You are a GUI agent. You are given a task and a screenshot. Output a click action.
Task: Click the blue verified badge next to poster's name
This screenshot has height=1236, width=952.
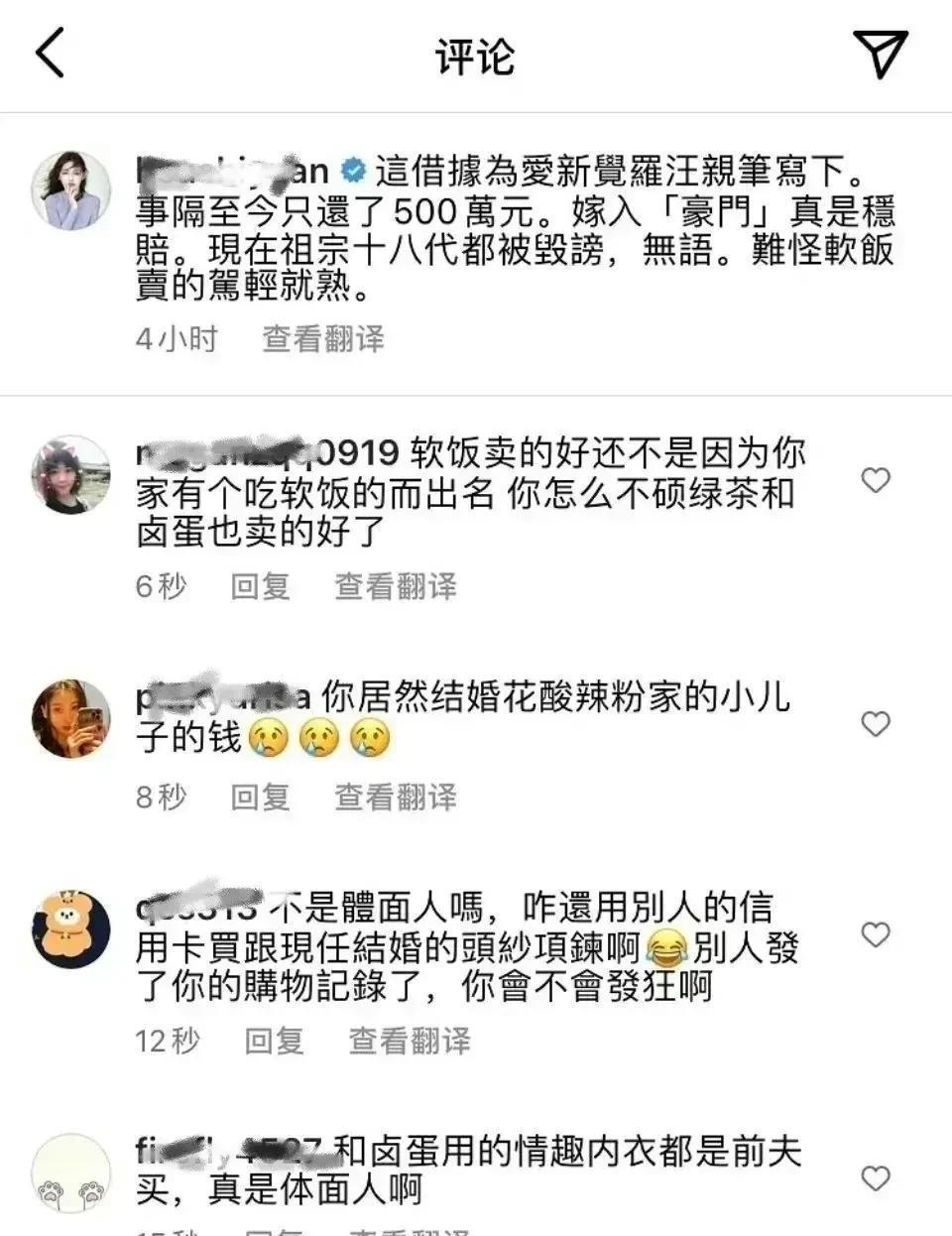pyautogui.click(x=354, y=169)
